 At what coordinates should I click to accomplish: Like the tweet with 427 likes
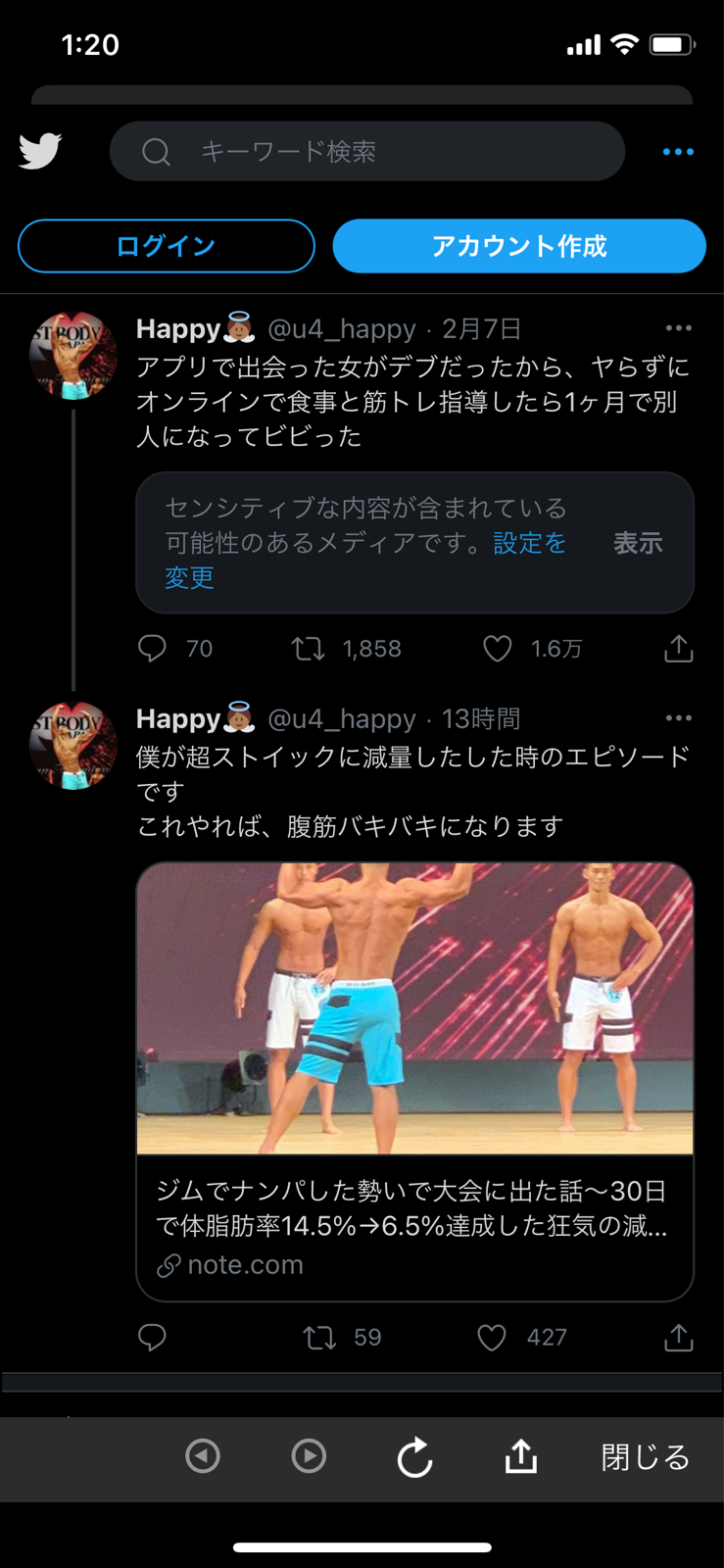point(492,1338)
